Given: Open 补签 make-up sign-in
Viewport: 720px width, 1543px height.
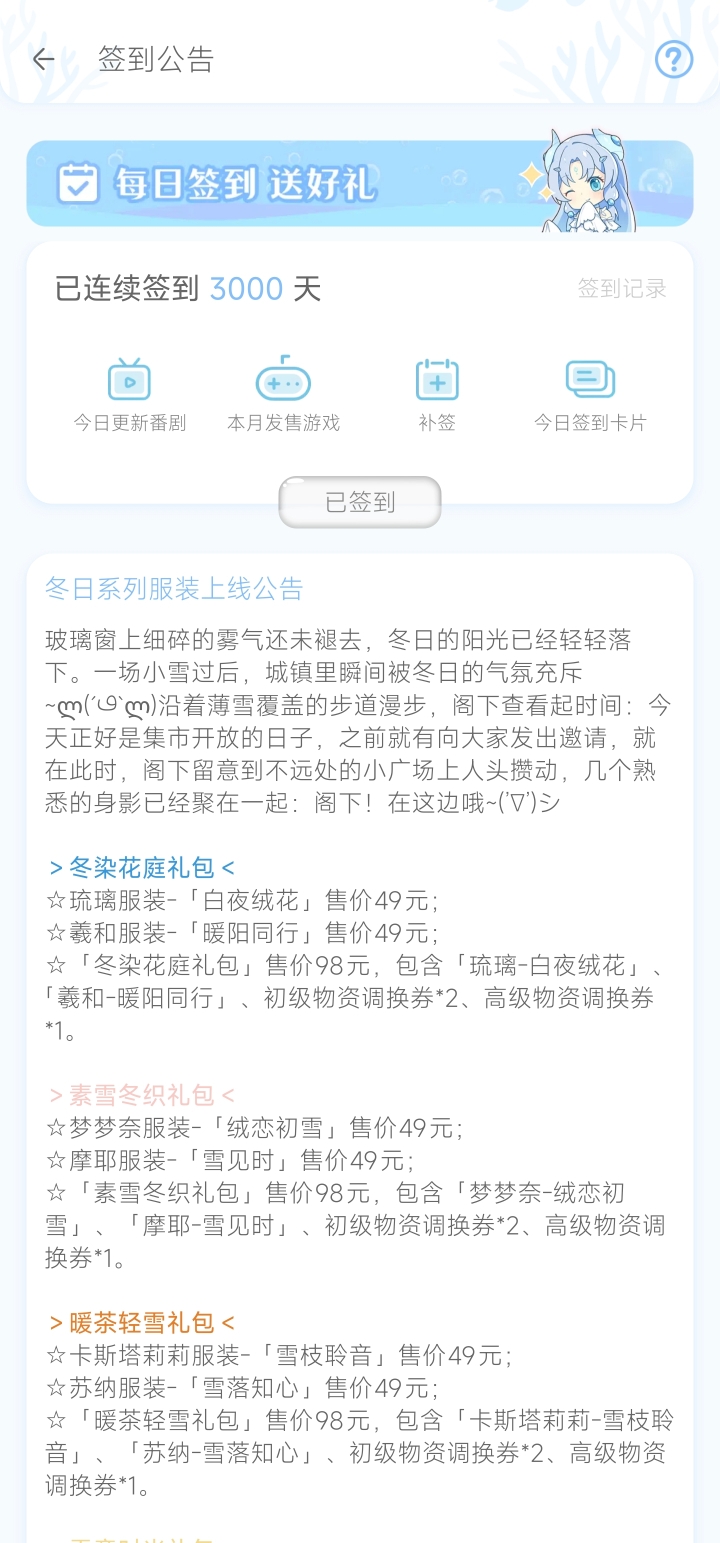Looking at the screenshot, I should (437, 395).
